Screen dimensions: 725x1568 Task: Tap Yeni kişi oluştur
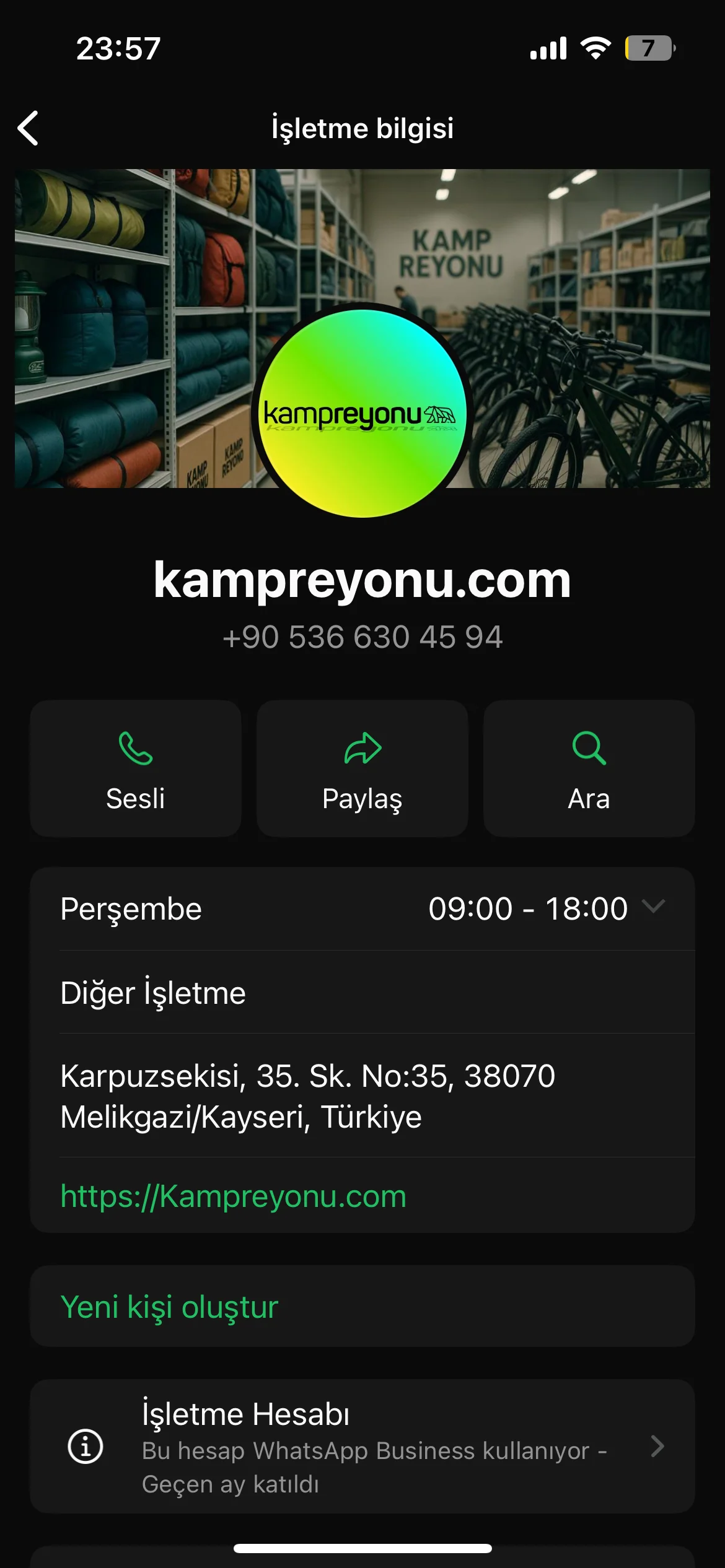[x=169, y=1307]
